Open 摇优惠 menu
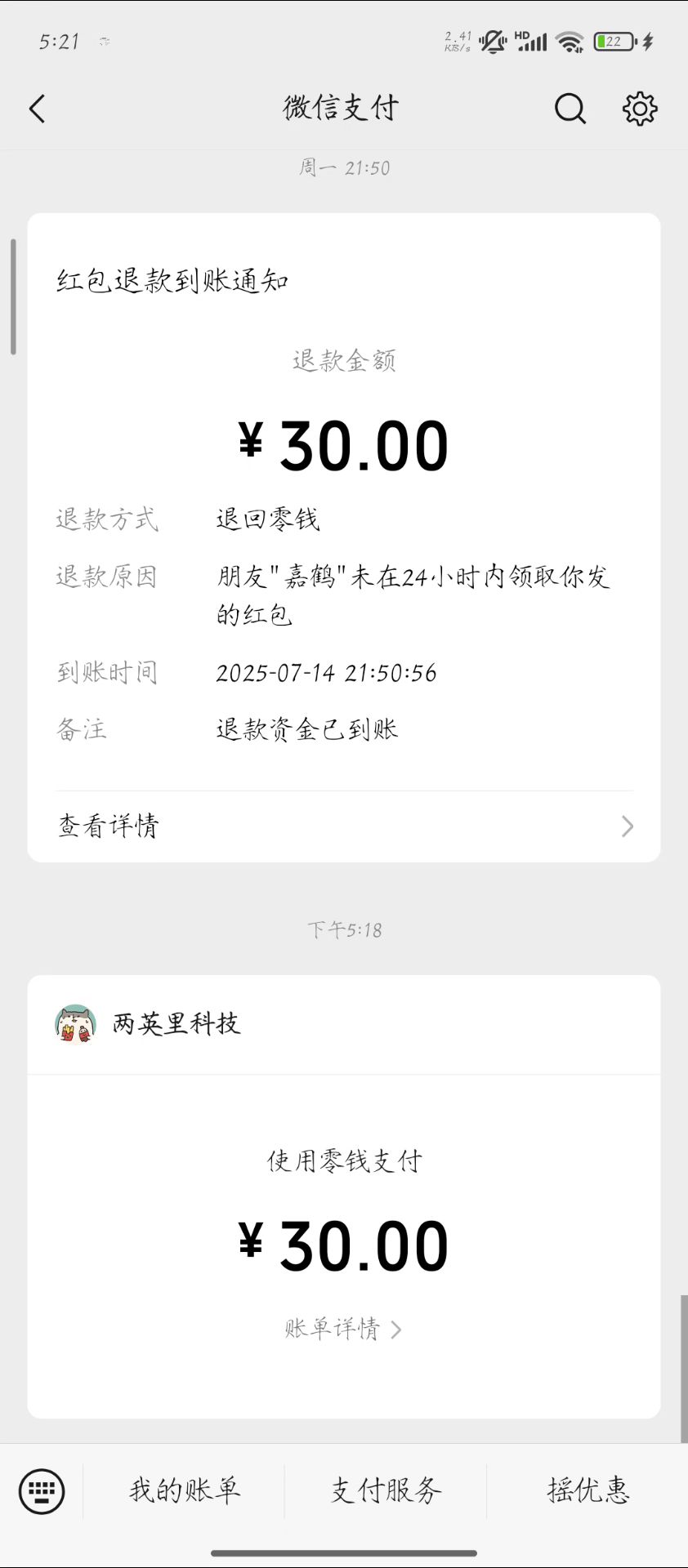This screenshot has width=688, height=1568. coord(588,1490)
